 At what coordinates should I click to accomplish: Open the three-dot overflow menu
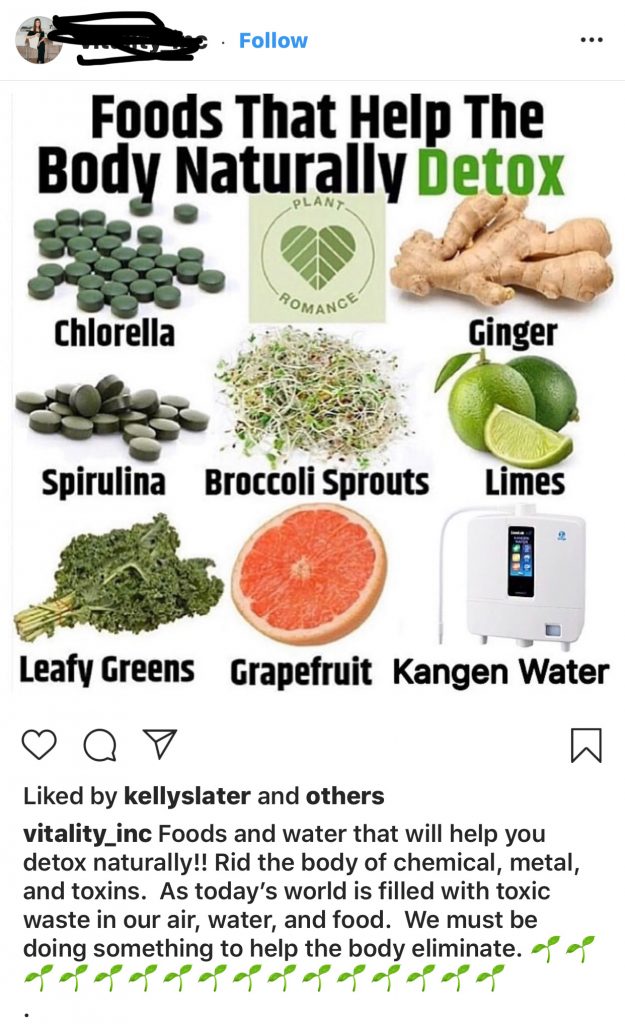click(591, 40)
